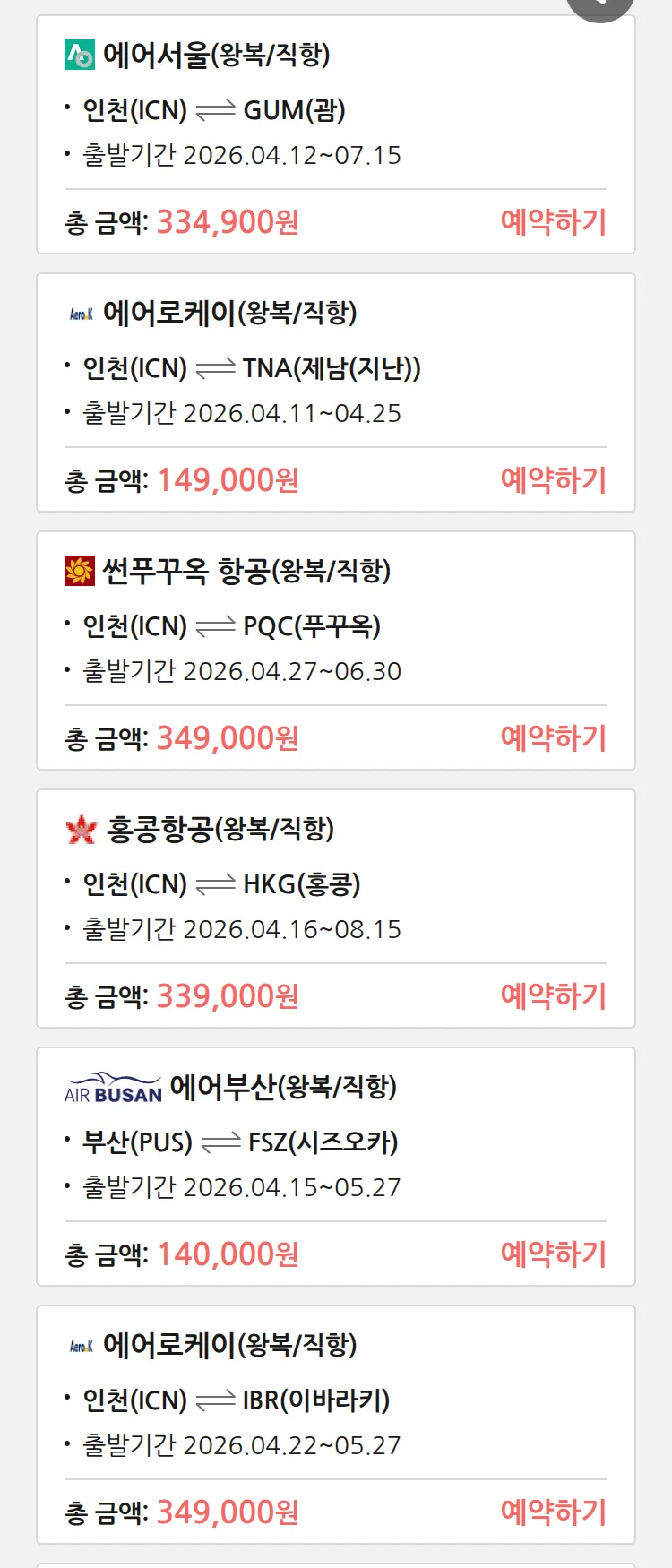This screenshot has height=1568, width=672.
Task: Click 예약하기 on the Aero K Ibaraki deal
Action: 554,1512
